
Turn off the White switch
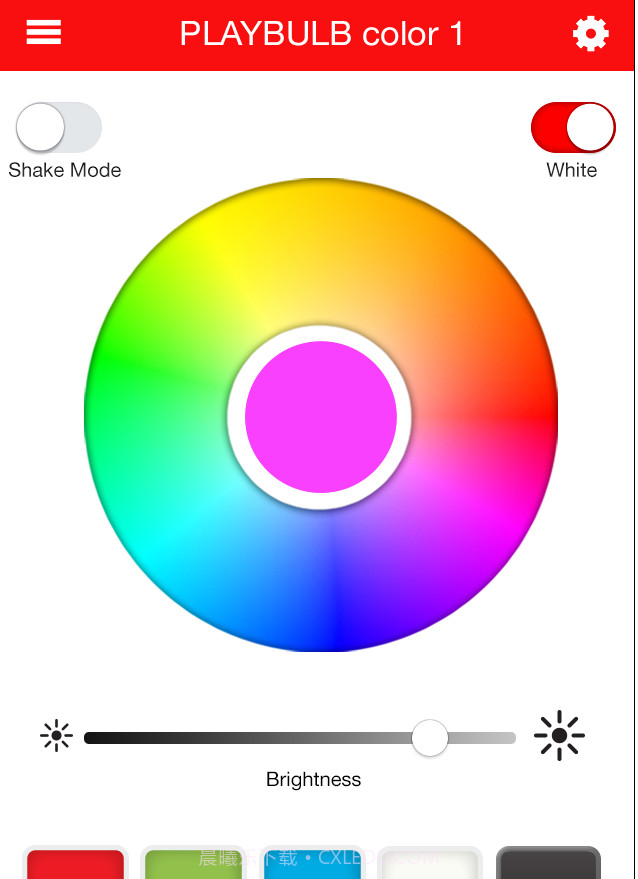(x=573, y=128)
